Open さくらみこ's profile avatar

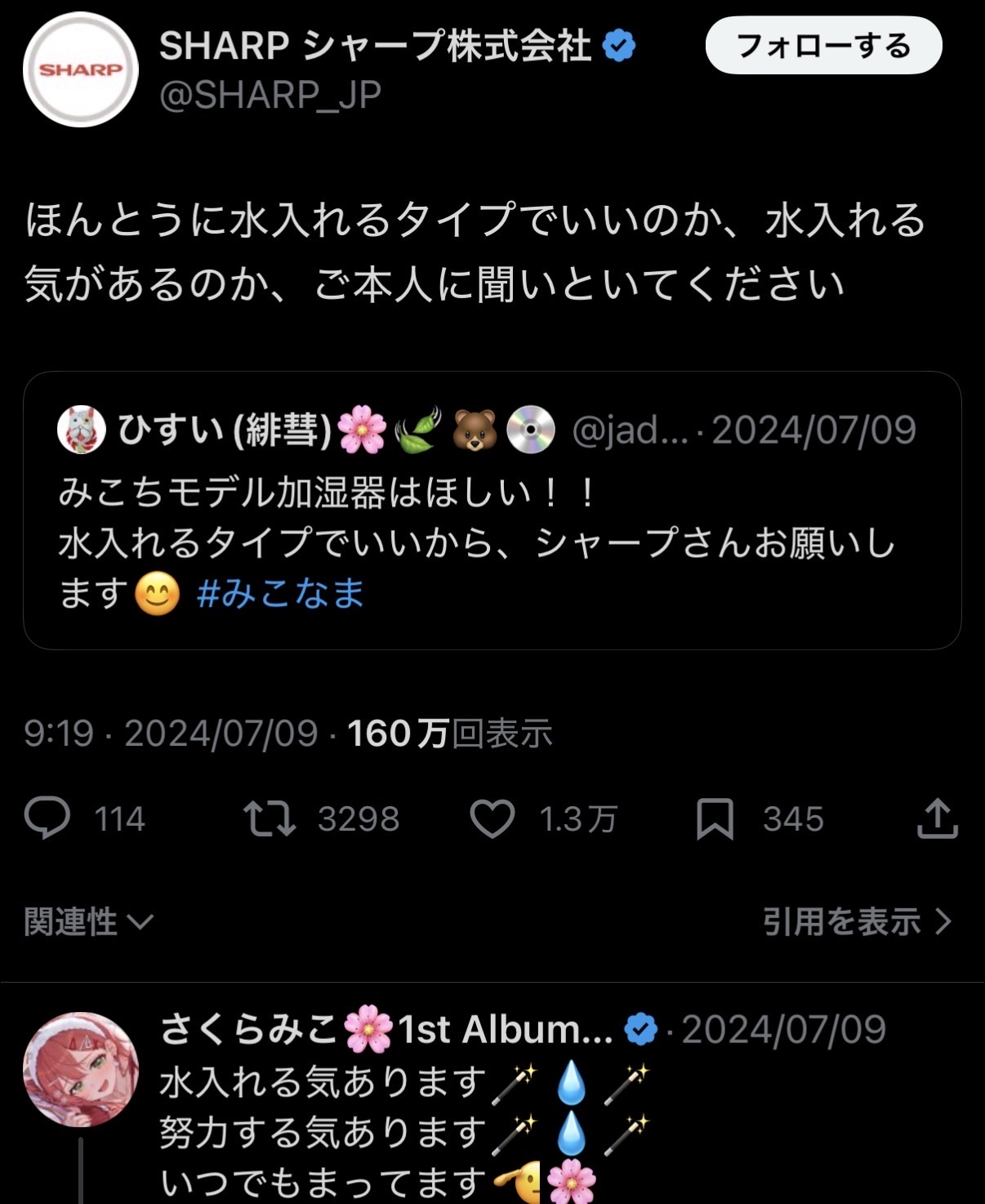pos(81,1069)
